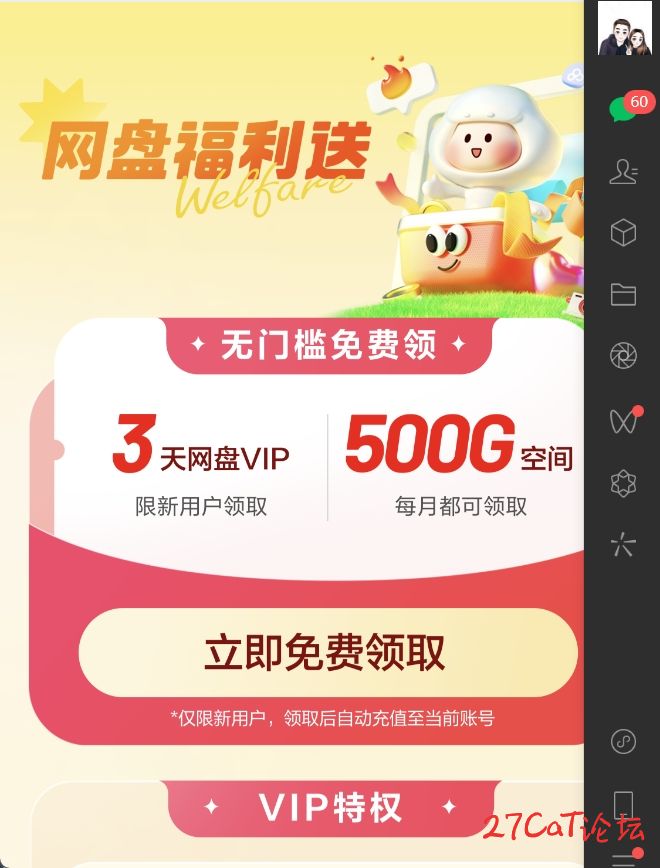
Task: Open the mini programs panel icon
Action: [623, 742]
